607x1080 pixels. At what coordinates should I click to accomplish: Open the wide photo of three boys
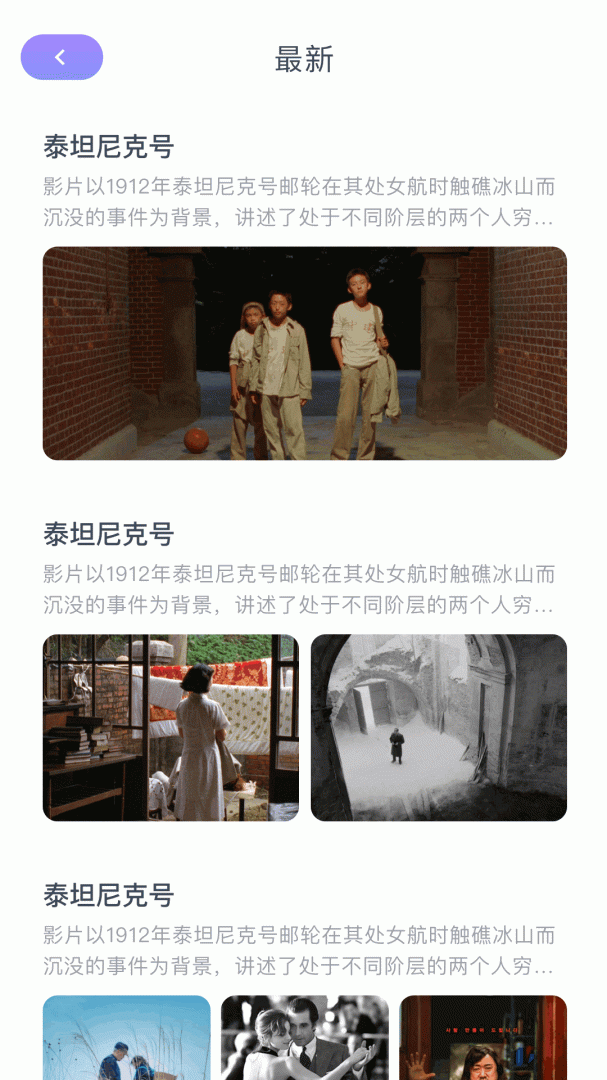(304, 353)
